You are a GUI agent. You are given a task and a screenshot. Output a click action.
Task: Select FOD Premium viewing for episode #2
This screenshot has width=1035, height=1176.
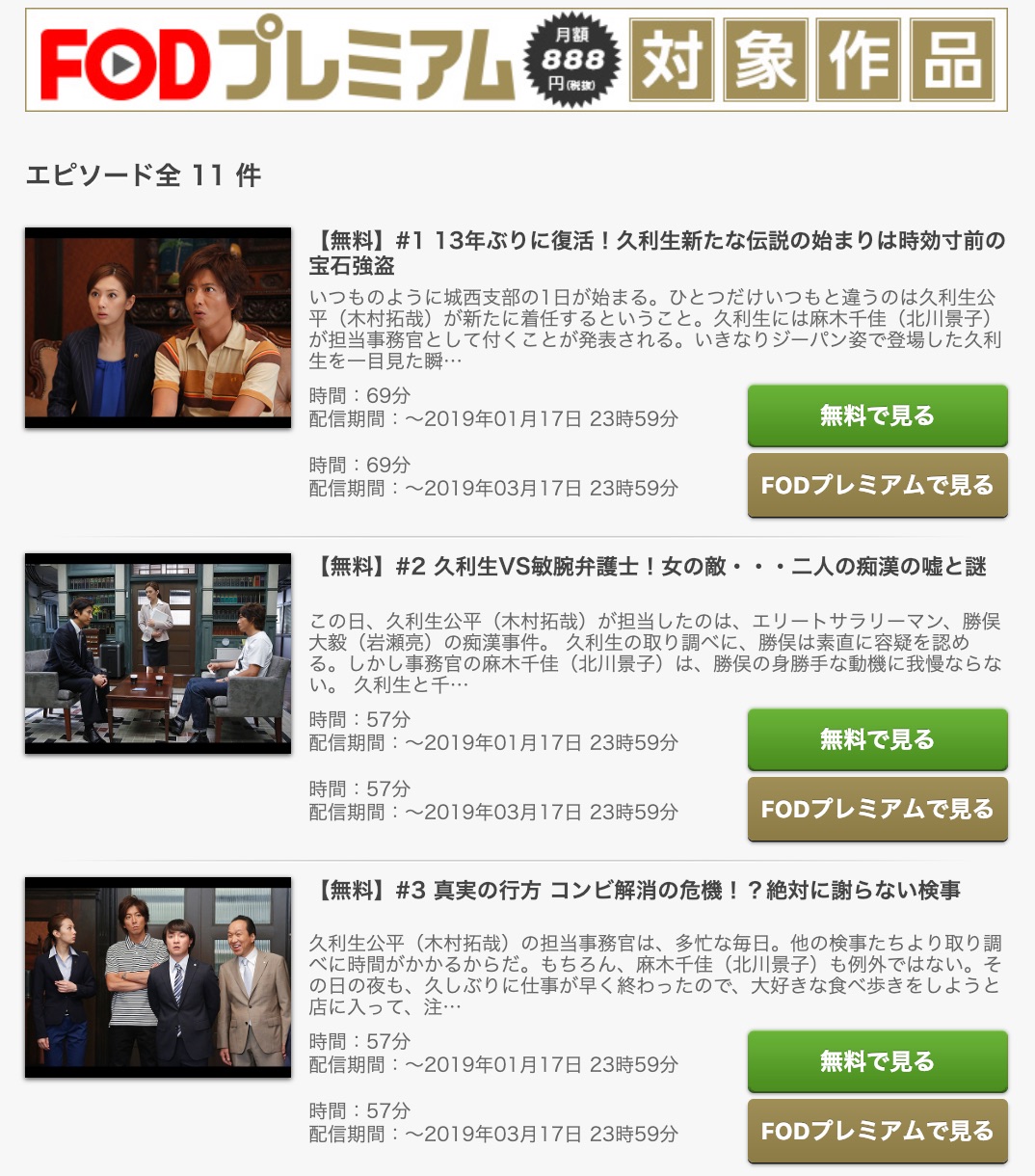pyautogui.click(x=877, y=809)
